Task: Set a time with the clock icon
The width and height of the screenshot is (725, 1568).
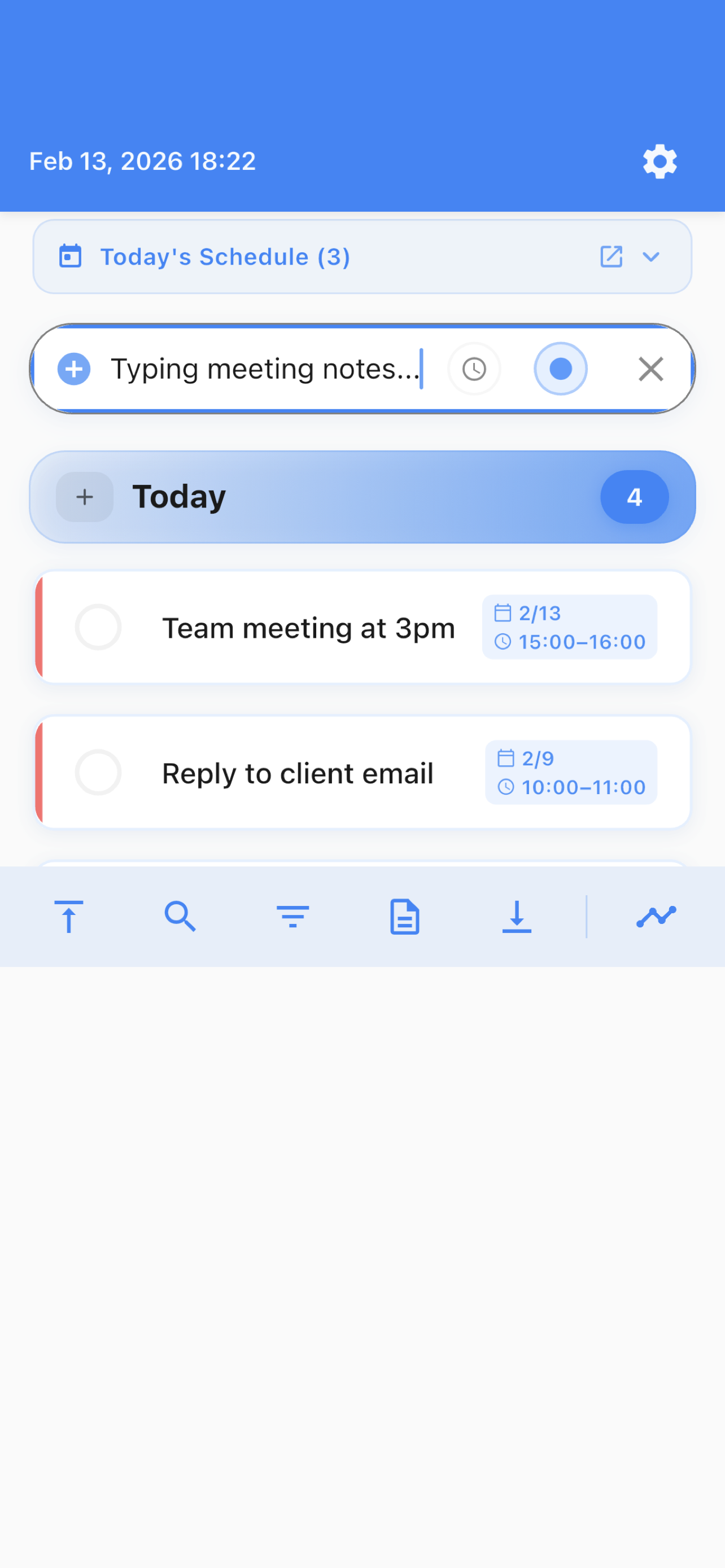Action: tap(474, 369)
